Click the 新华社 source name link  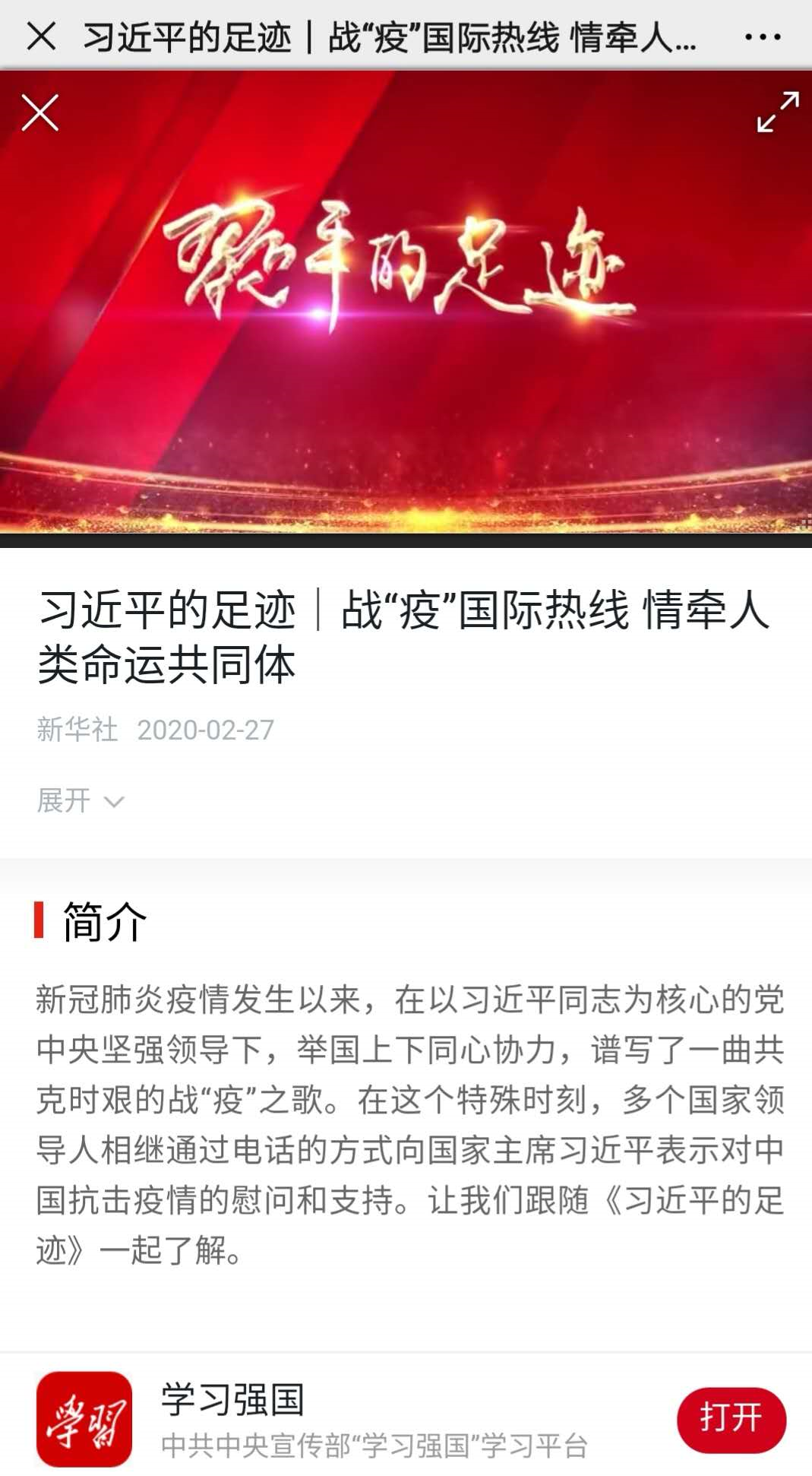(77, 731)
